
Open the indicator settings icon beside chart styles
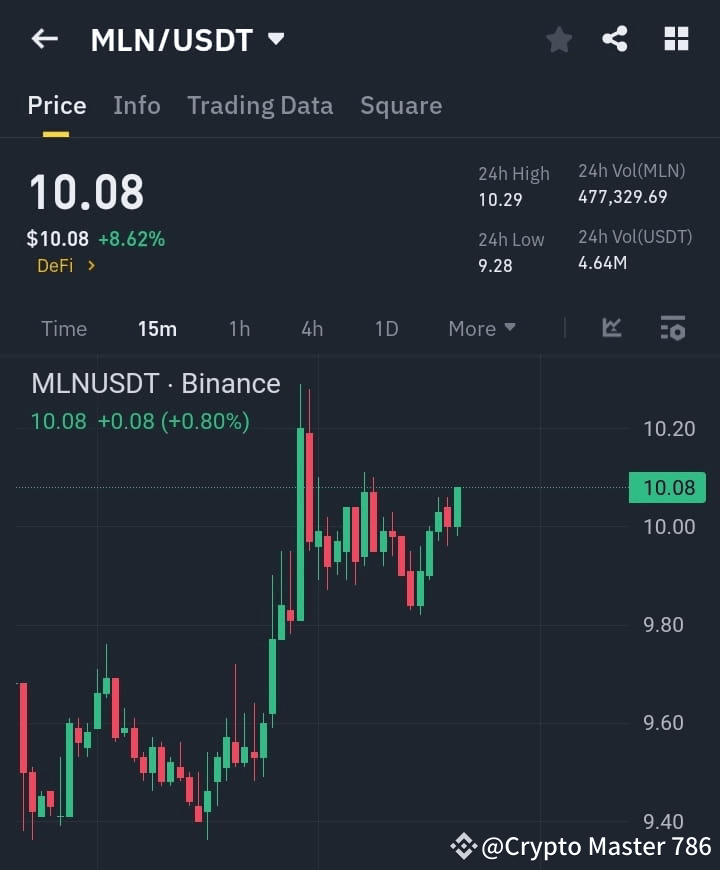(x=672, y=328)
